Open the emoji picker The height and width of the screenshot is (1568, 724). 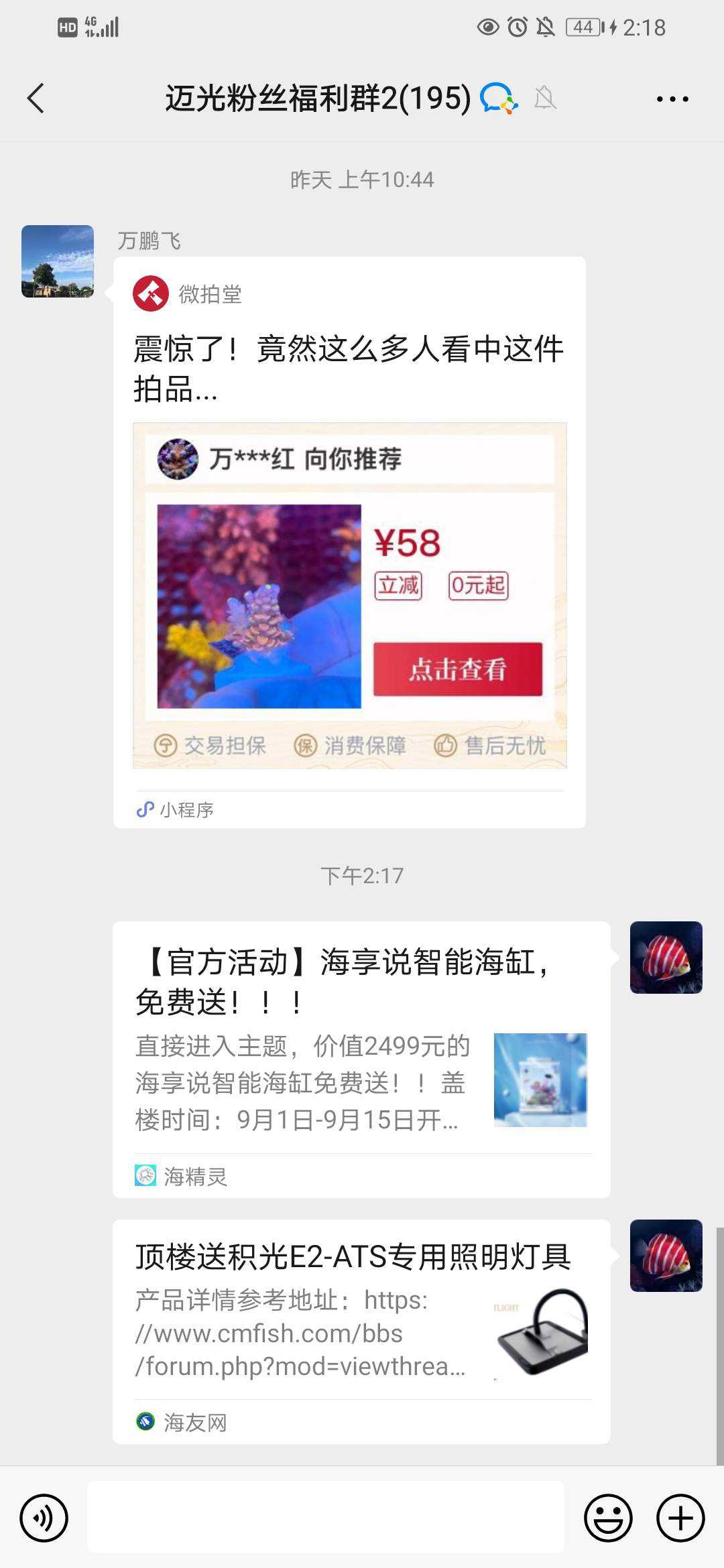[x=608, y=1518]
